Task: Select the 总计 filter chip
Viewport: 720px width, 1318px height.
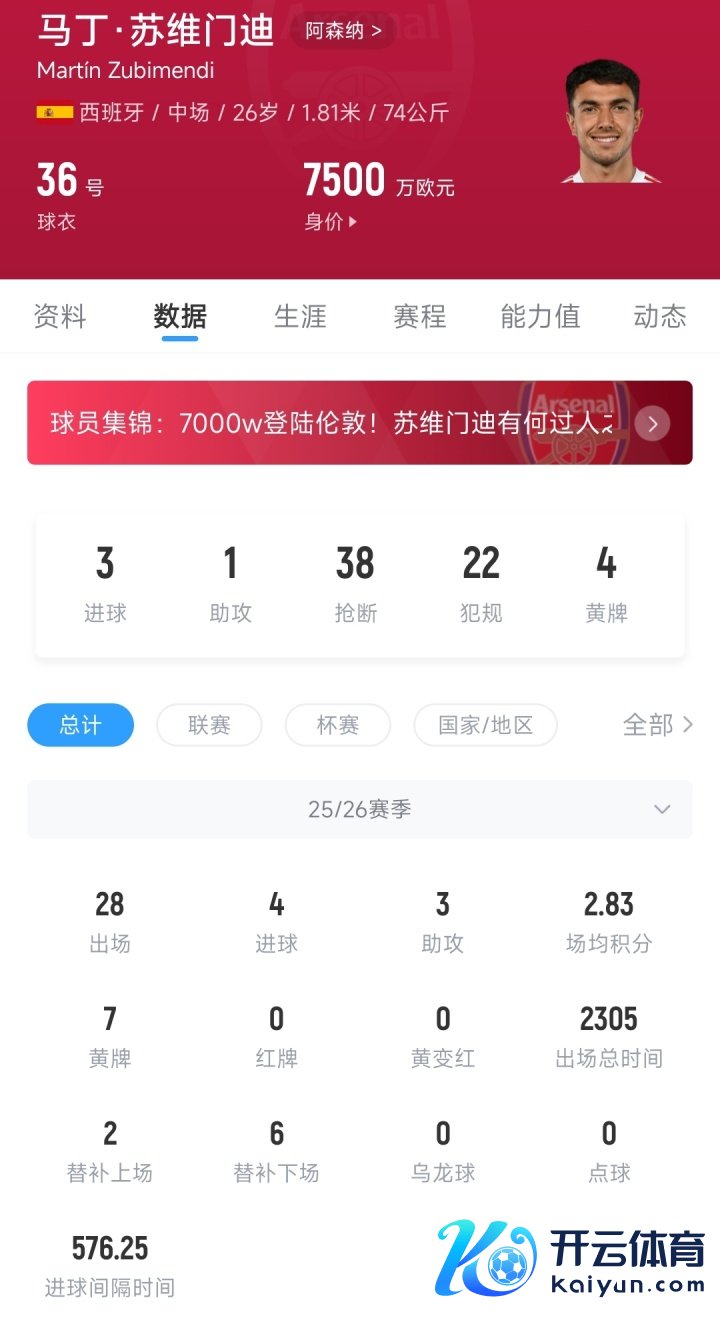Action: point(80,725)
